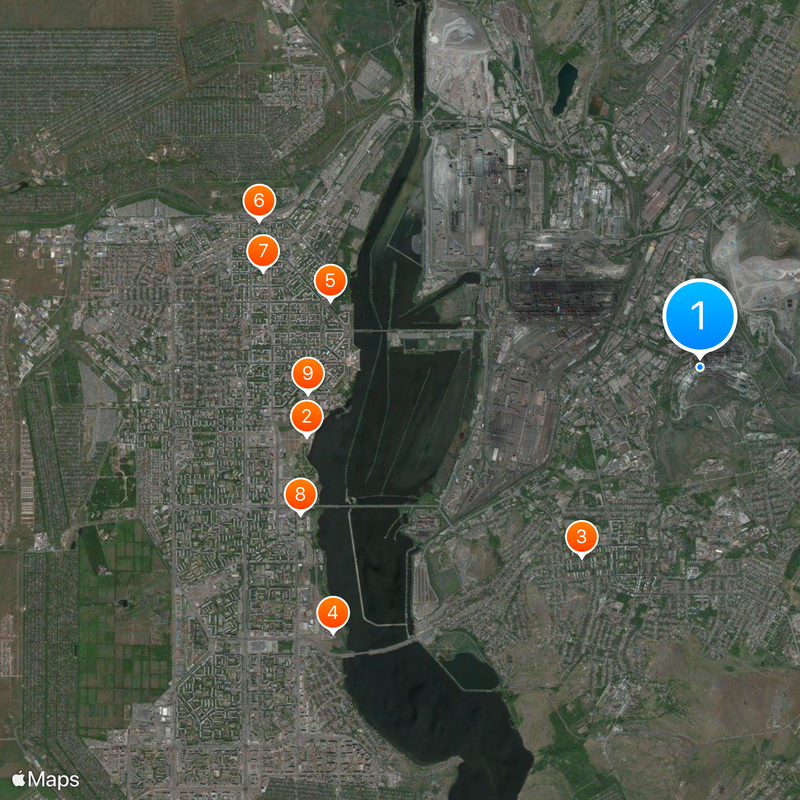Image resolution: width=800 pixels, height=800 pixels.
Task: Open the pin labeled 9
Action: 308,375
